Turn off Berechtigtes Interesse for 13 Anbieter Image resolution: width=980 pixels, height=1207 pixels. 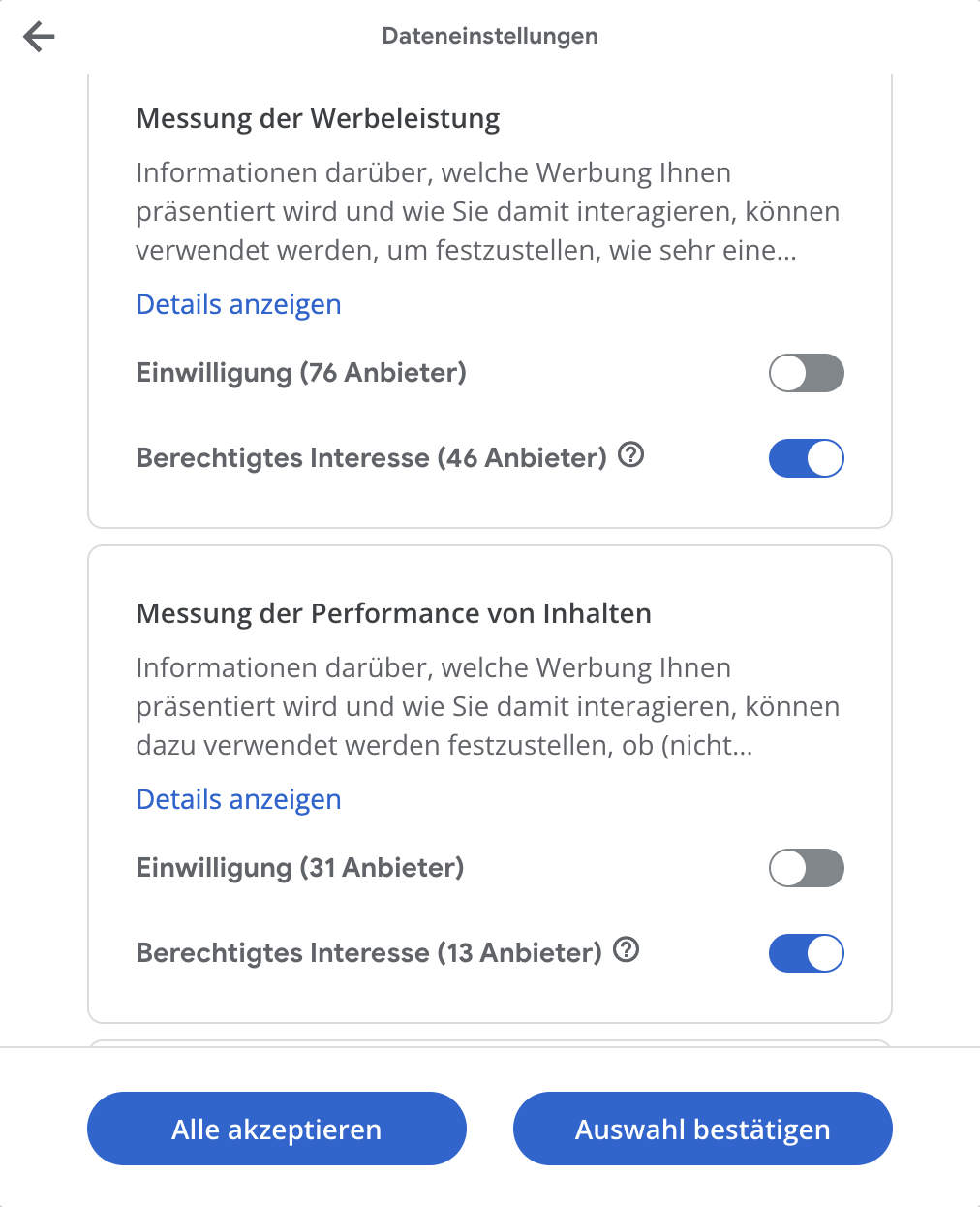coord(806,953)
